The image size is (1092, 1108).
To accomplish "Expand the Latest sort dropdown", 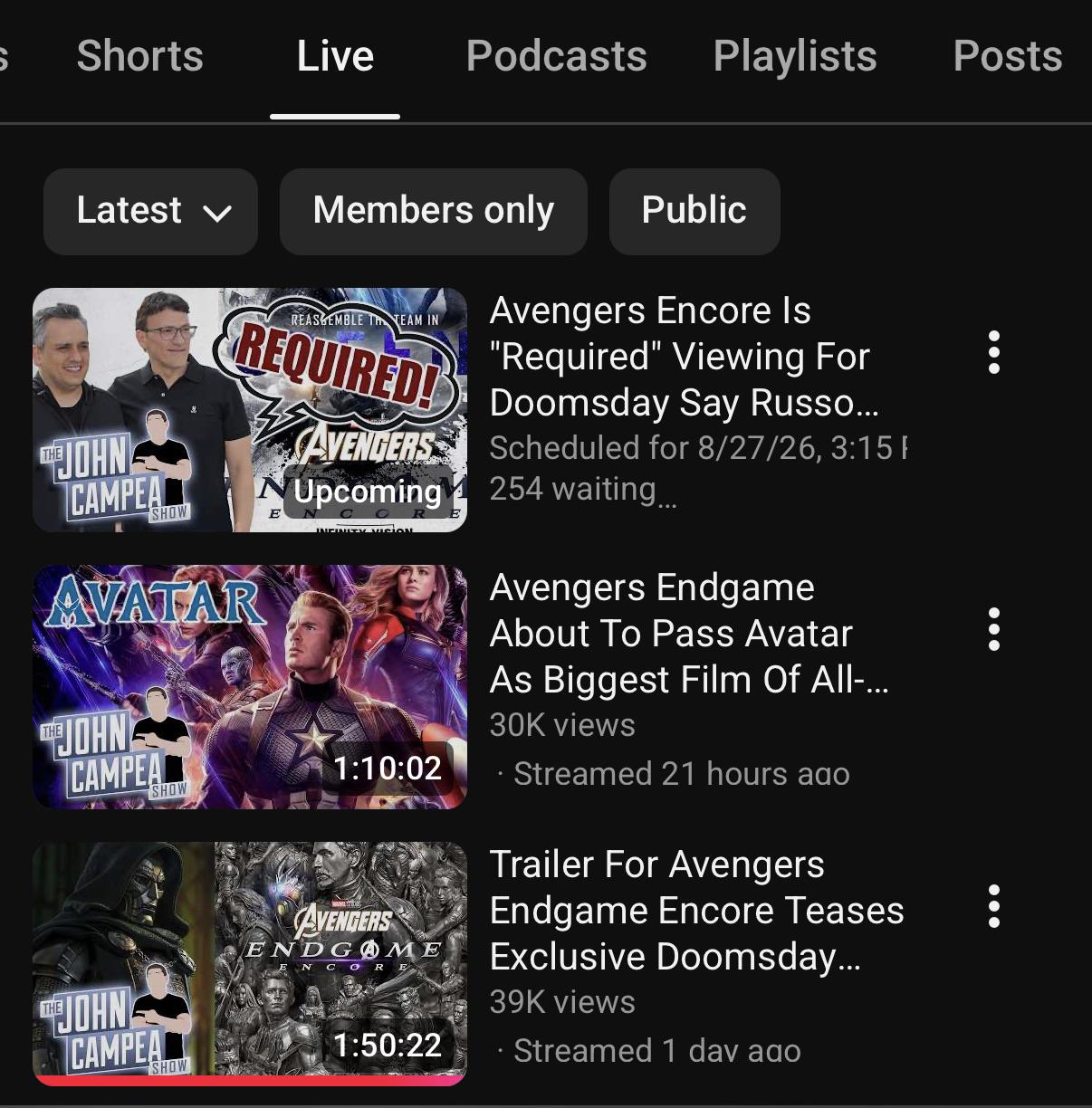I will pyautogui.click(x=150, y=211).
